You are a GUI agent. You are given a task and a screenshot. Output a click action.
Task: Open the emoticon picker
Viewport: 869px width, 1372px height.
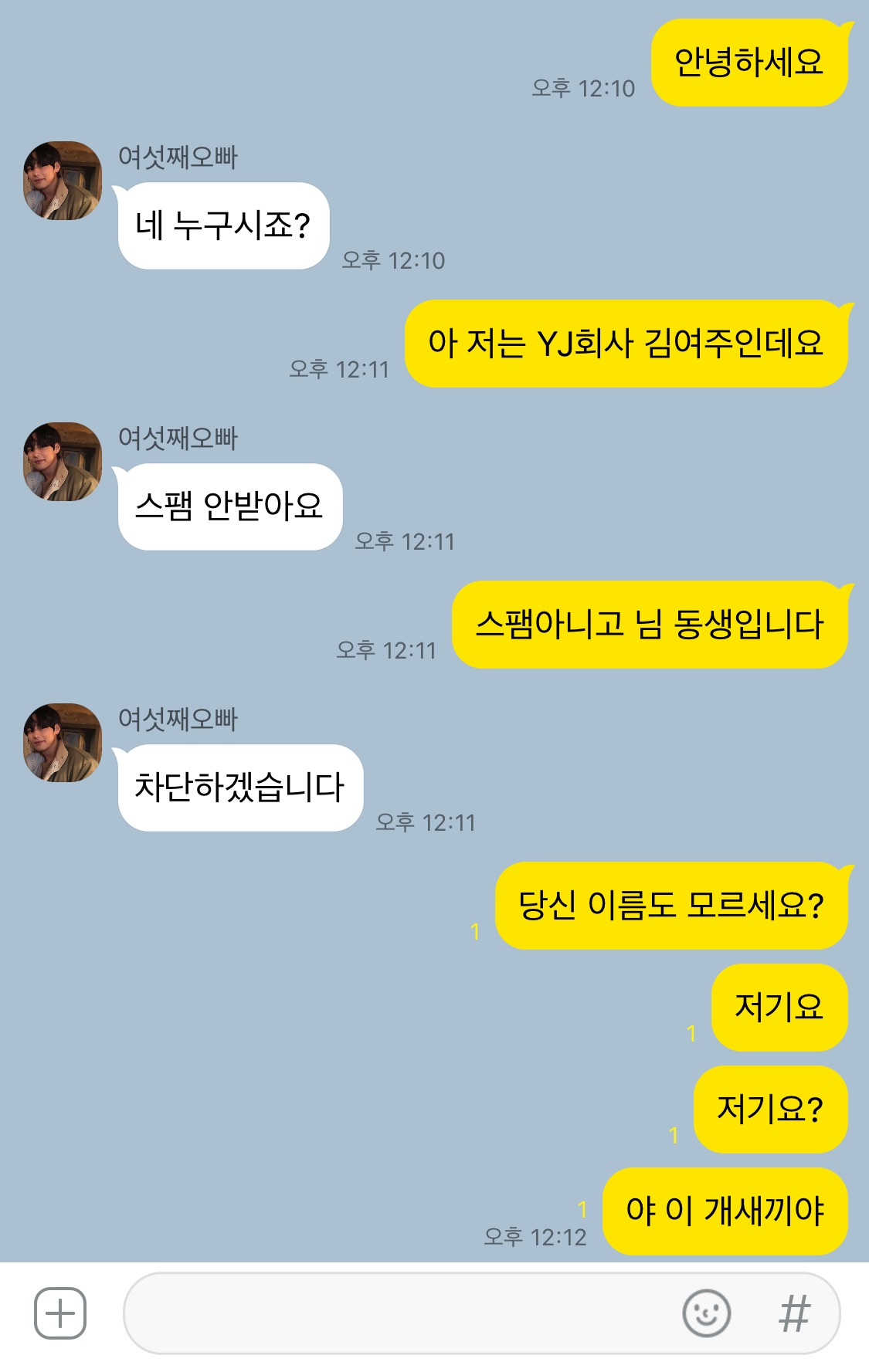click(706, 1313)
